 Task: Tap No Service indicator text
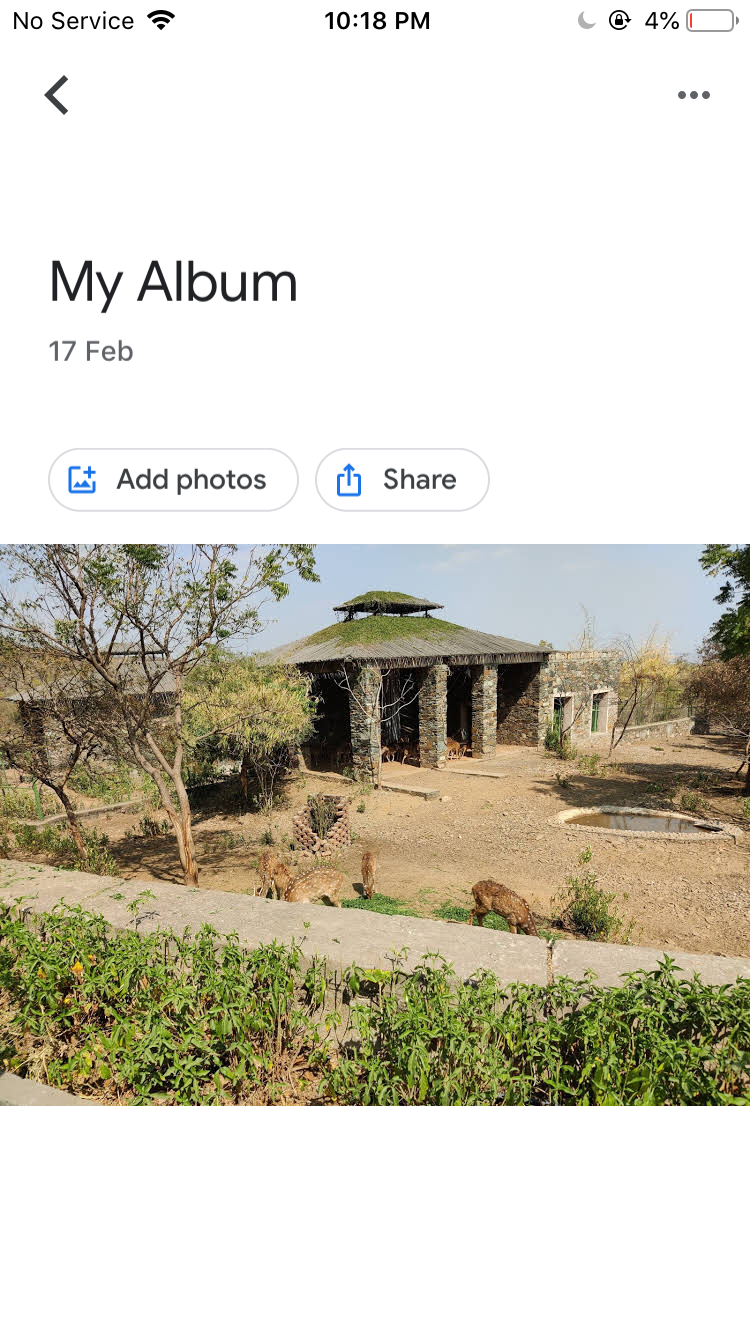[72, 19]
